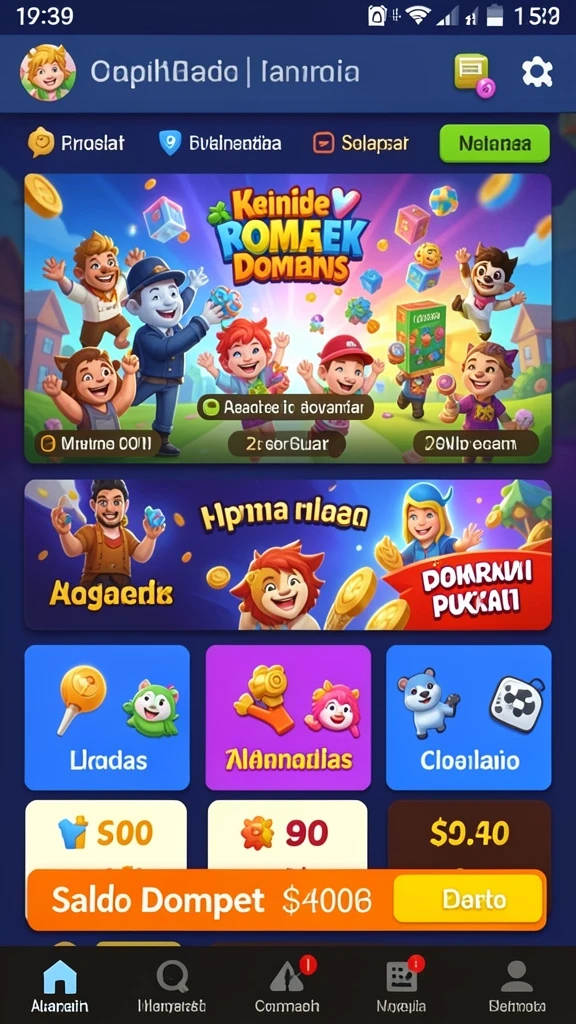Select the 90 card
This screenshot has height=1024, width=576.
point(287,835)
